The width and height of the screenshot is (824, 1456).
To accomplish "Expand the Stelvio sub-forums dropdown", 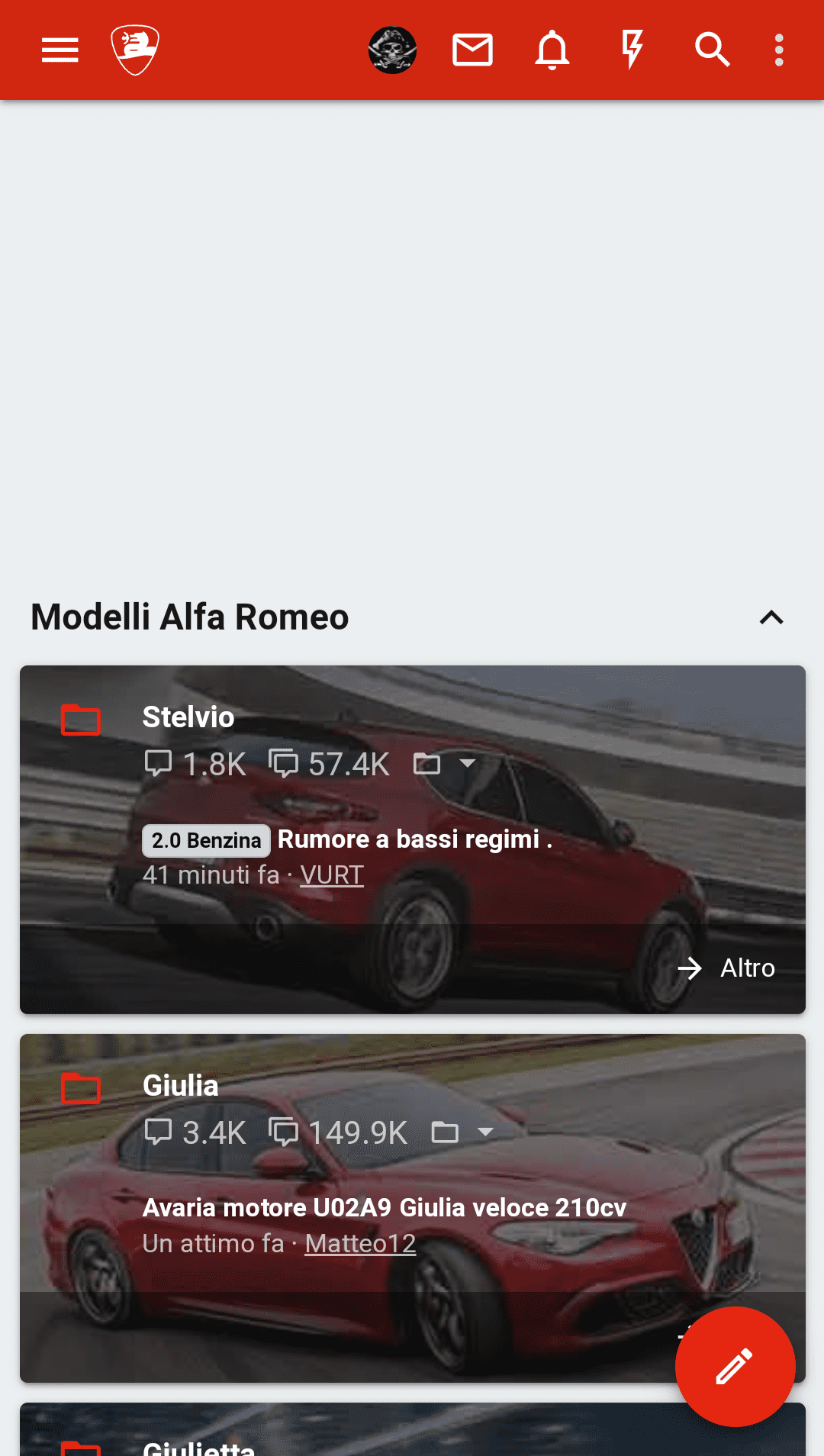I will point(446,763).
